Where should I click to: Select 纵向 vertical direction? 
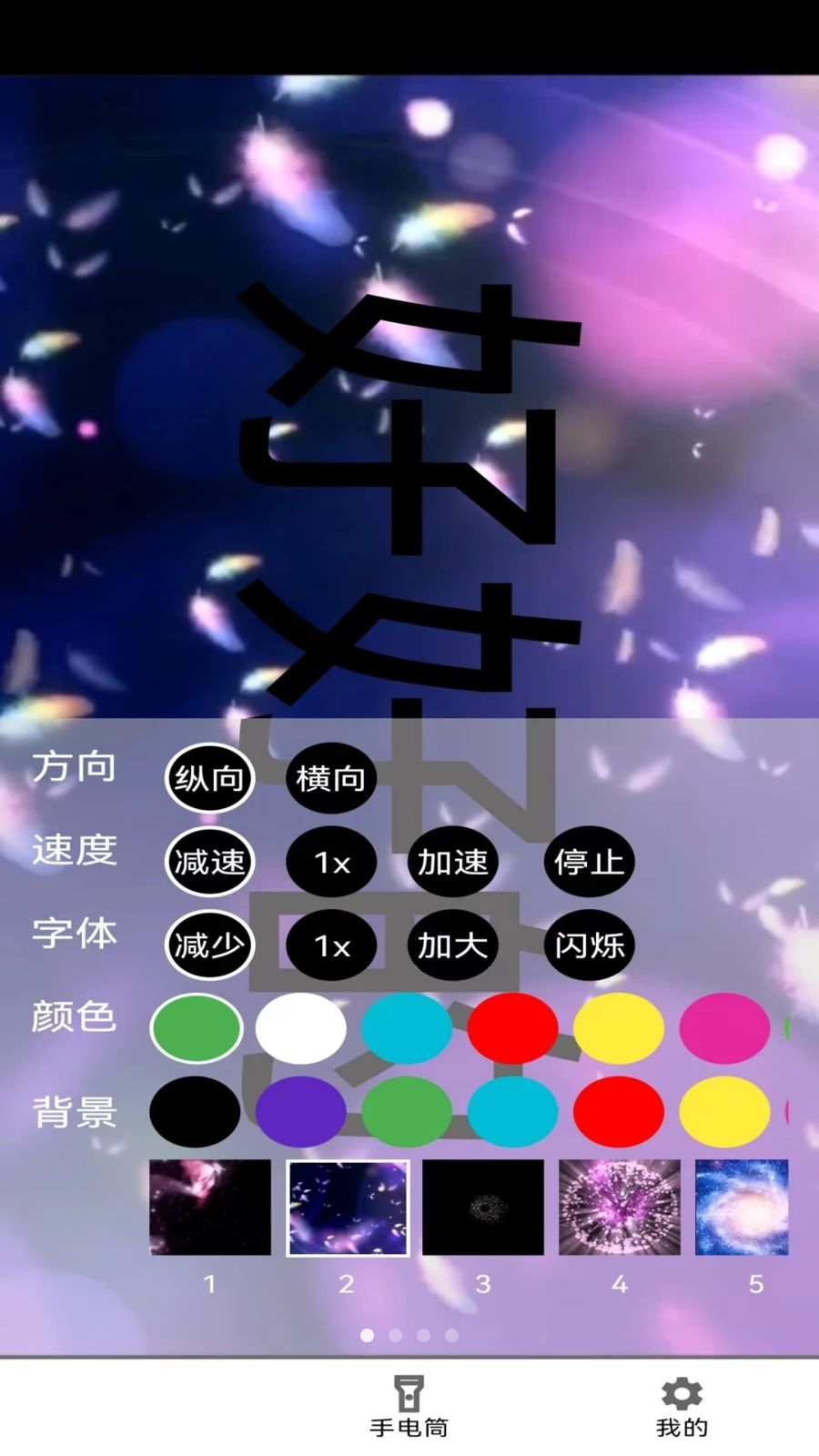209,778
